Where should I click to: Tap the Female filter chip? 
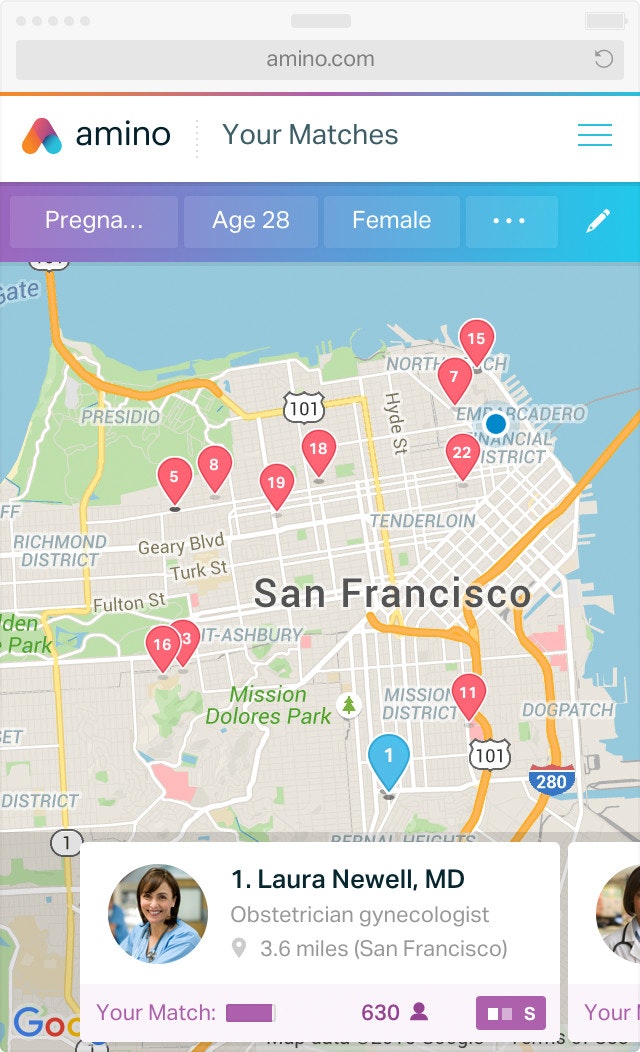pyautogui.click(x=392, y=221)
